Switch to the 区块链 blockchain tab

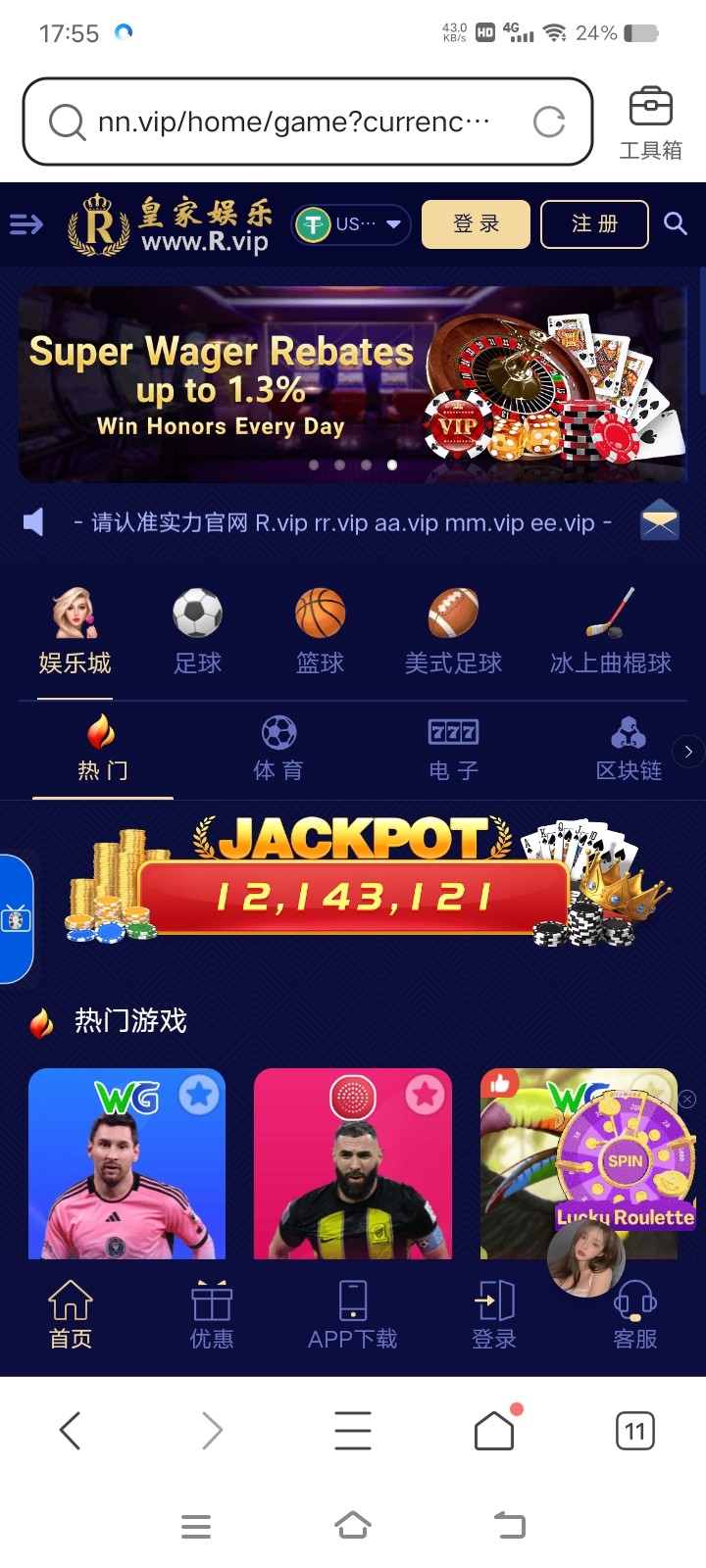click(x=629, y=749)
